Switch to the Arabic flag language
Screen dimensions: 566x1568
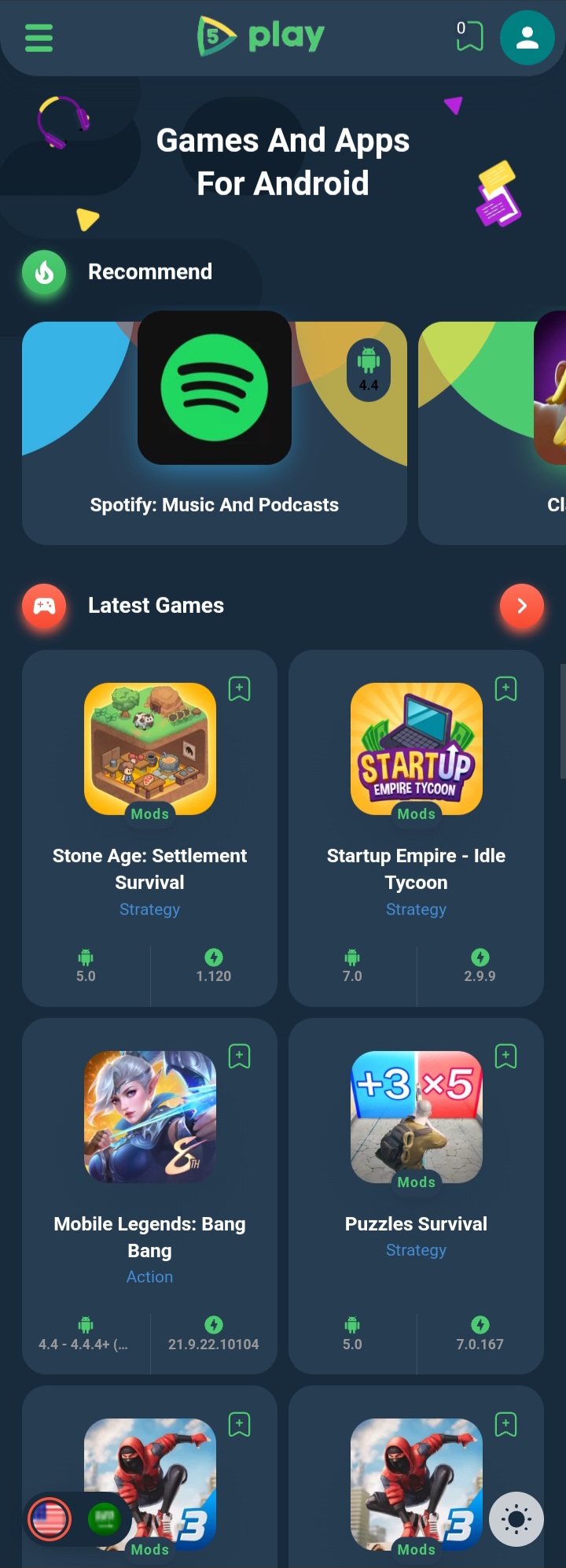[104, 1518]
